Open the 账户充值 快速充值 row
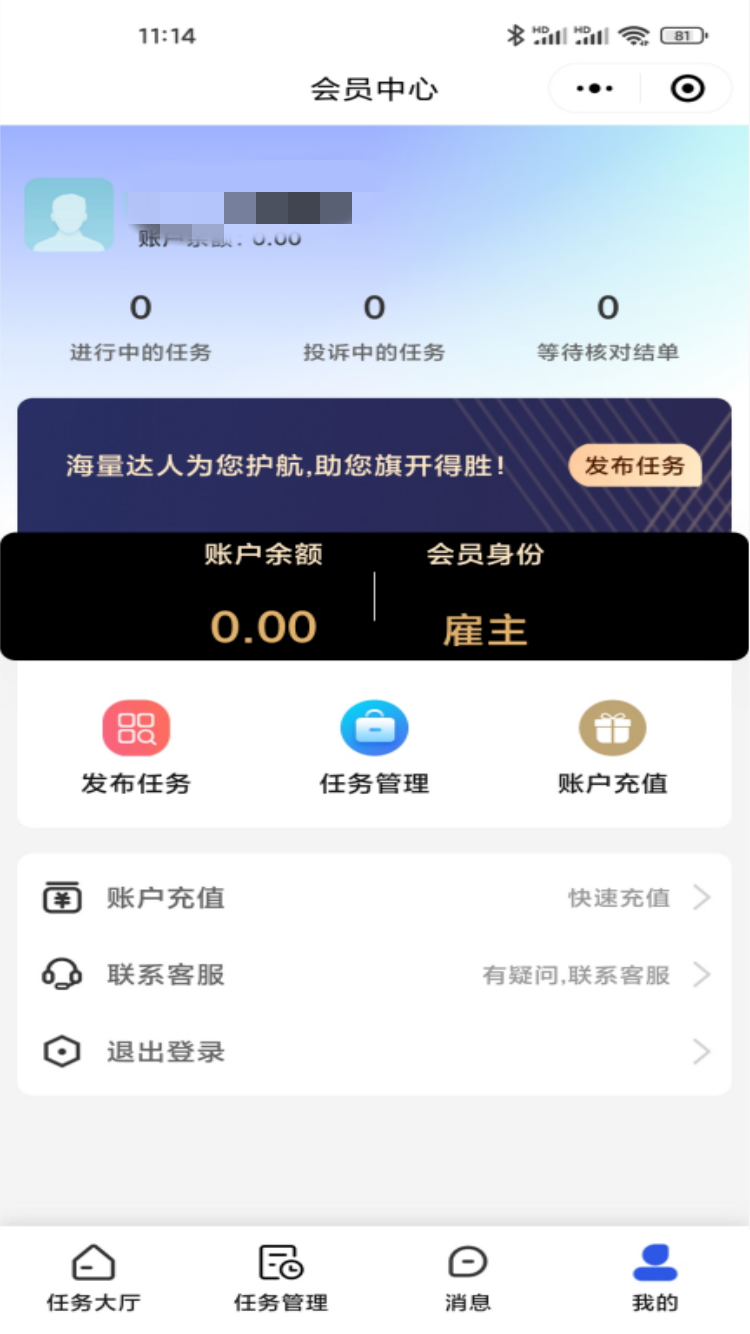This screenshot has width=750, height=1334. (374, 898)
